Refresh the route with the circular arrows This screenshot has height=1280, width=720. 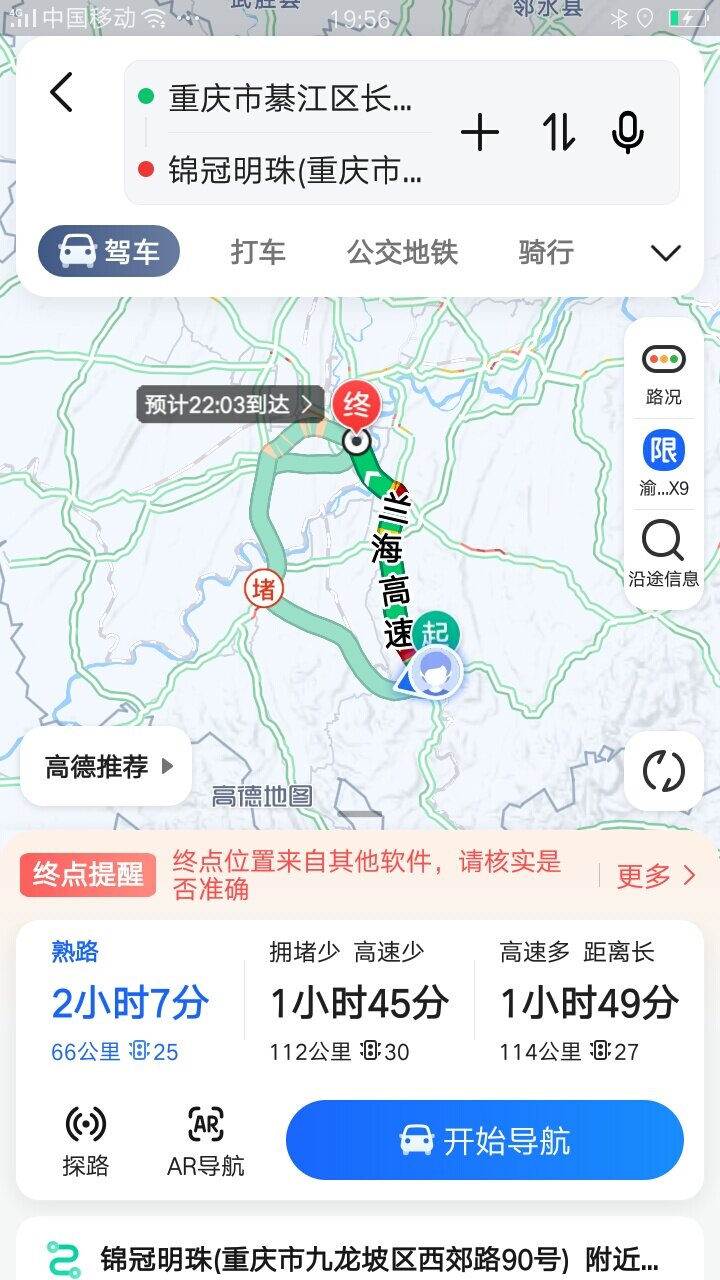664,771
